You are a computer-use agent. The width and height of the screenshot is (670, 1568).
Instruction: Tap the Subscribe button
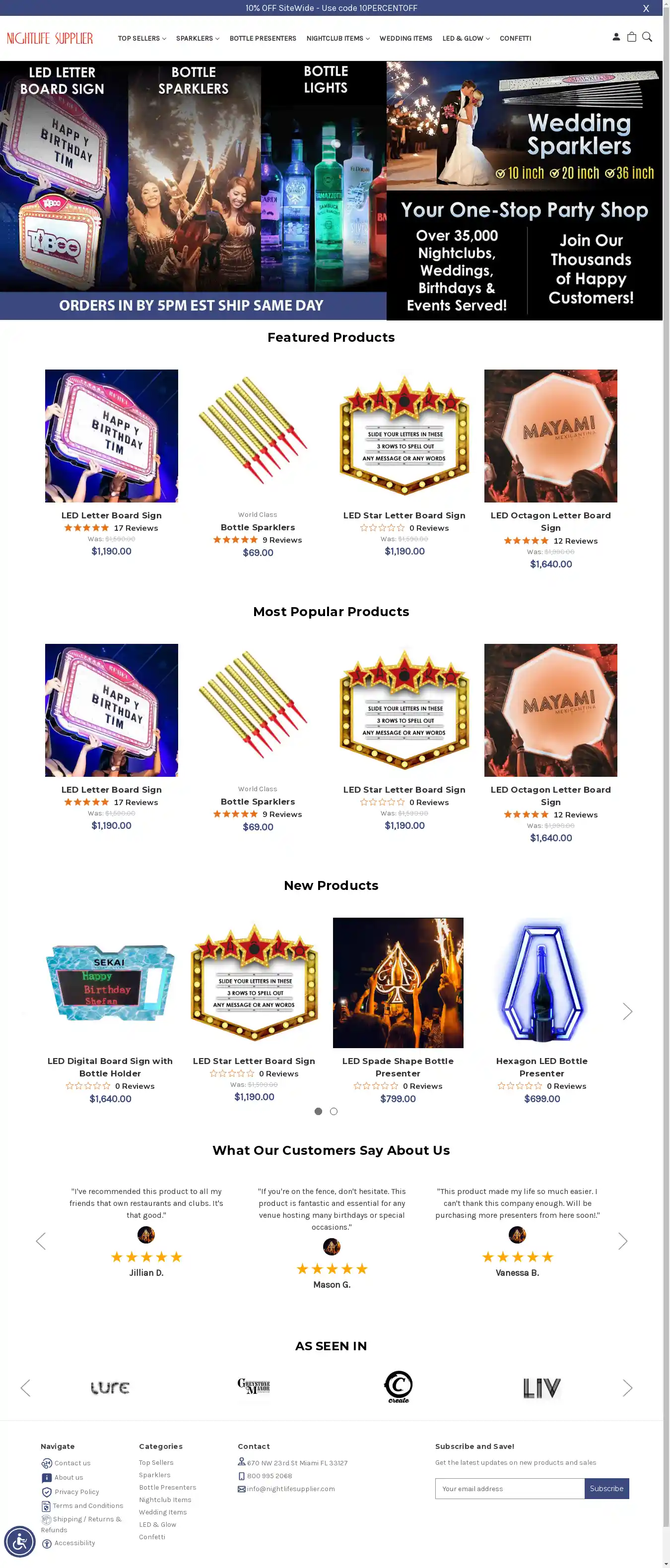tap(606, 1488)
